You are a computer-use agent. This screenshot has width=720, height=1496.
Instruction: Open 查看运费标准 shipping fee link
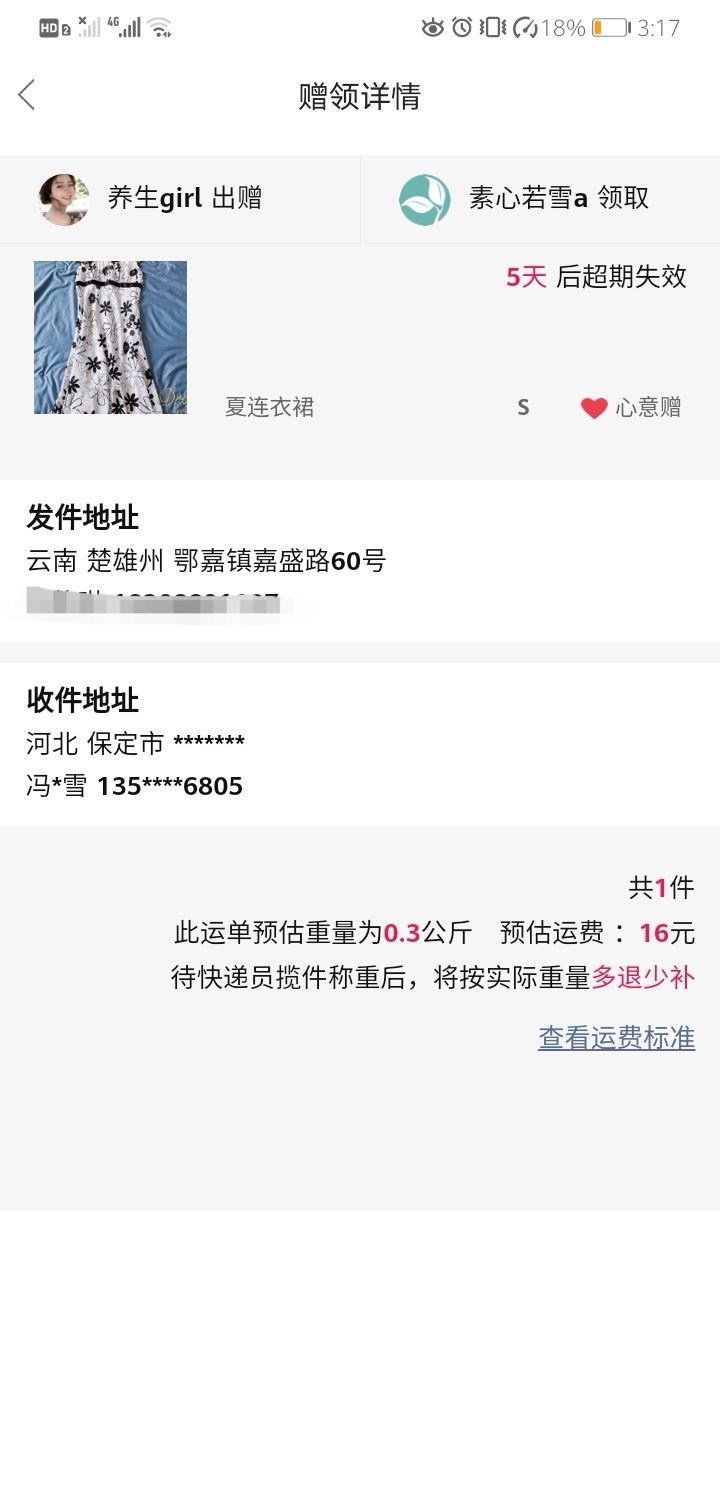pos(616,1038)
